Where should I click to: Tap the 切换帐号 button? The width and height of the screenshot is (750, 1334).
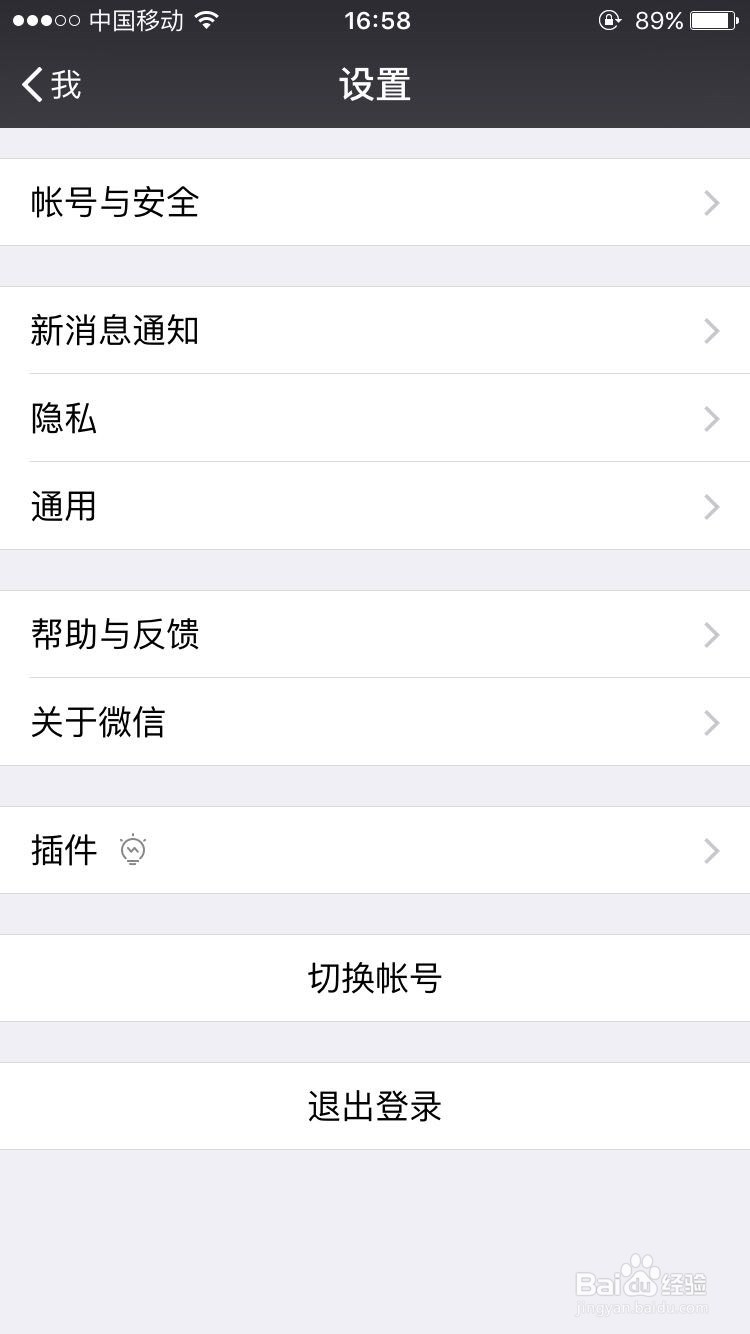(x=375, y=978)
